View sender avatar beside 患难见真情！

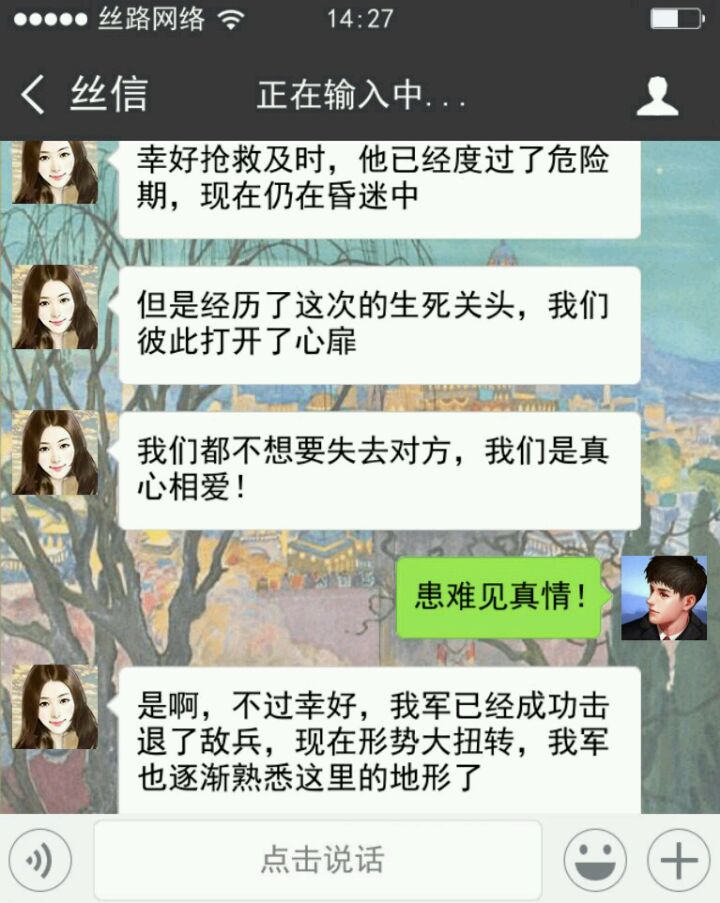point(663,598)
